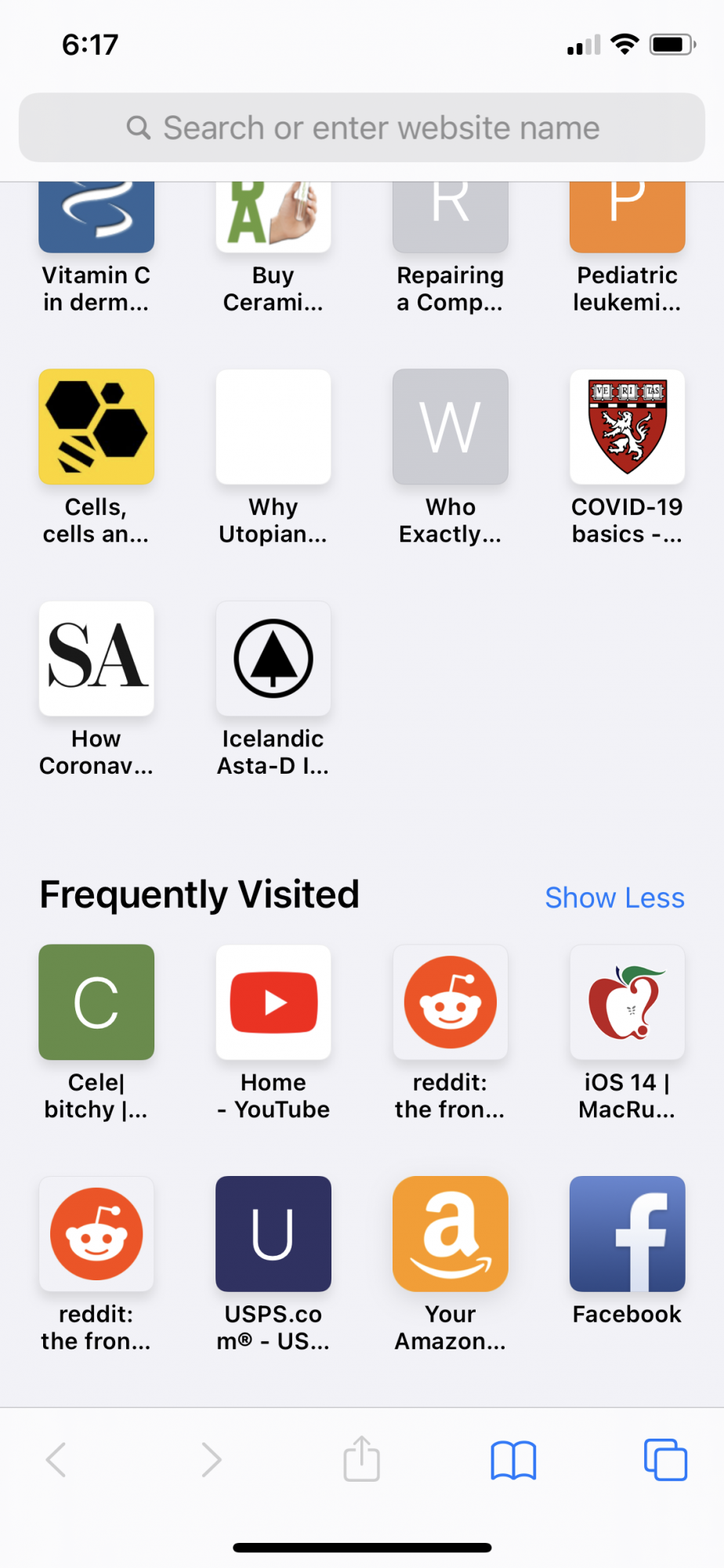Open the tabs overview icon
Viewport: 724px width, 1568px height.
coord(665,1460)
